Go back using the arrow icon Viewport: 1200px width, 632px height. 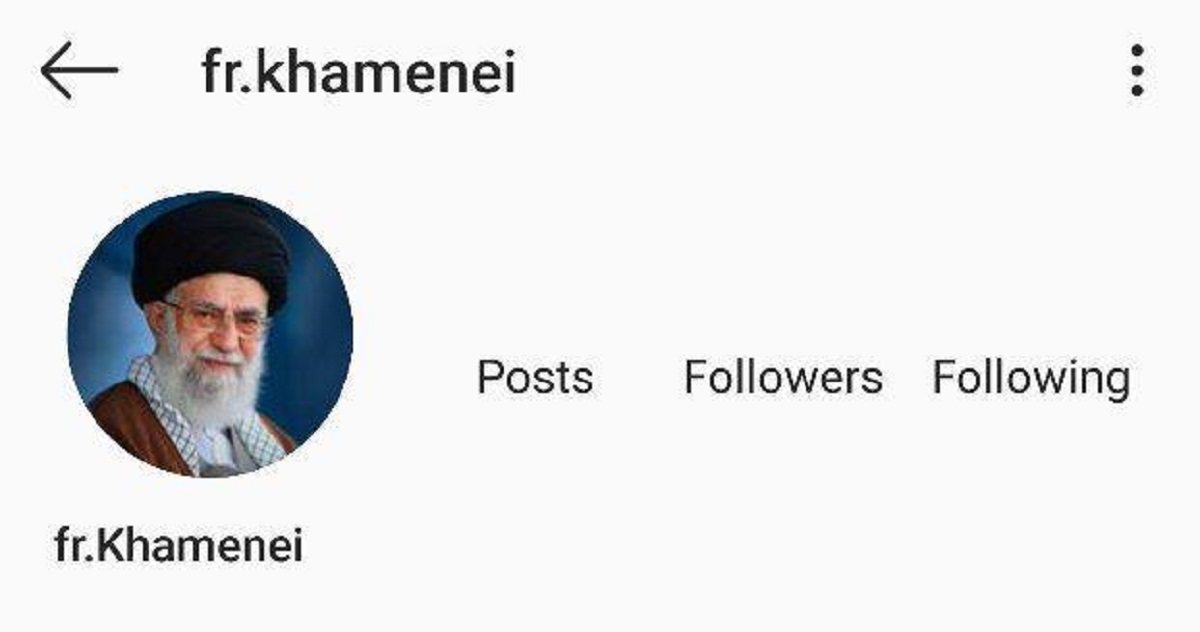click(79, 71)
